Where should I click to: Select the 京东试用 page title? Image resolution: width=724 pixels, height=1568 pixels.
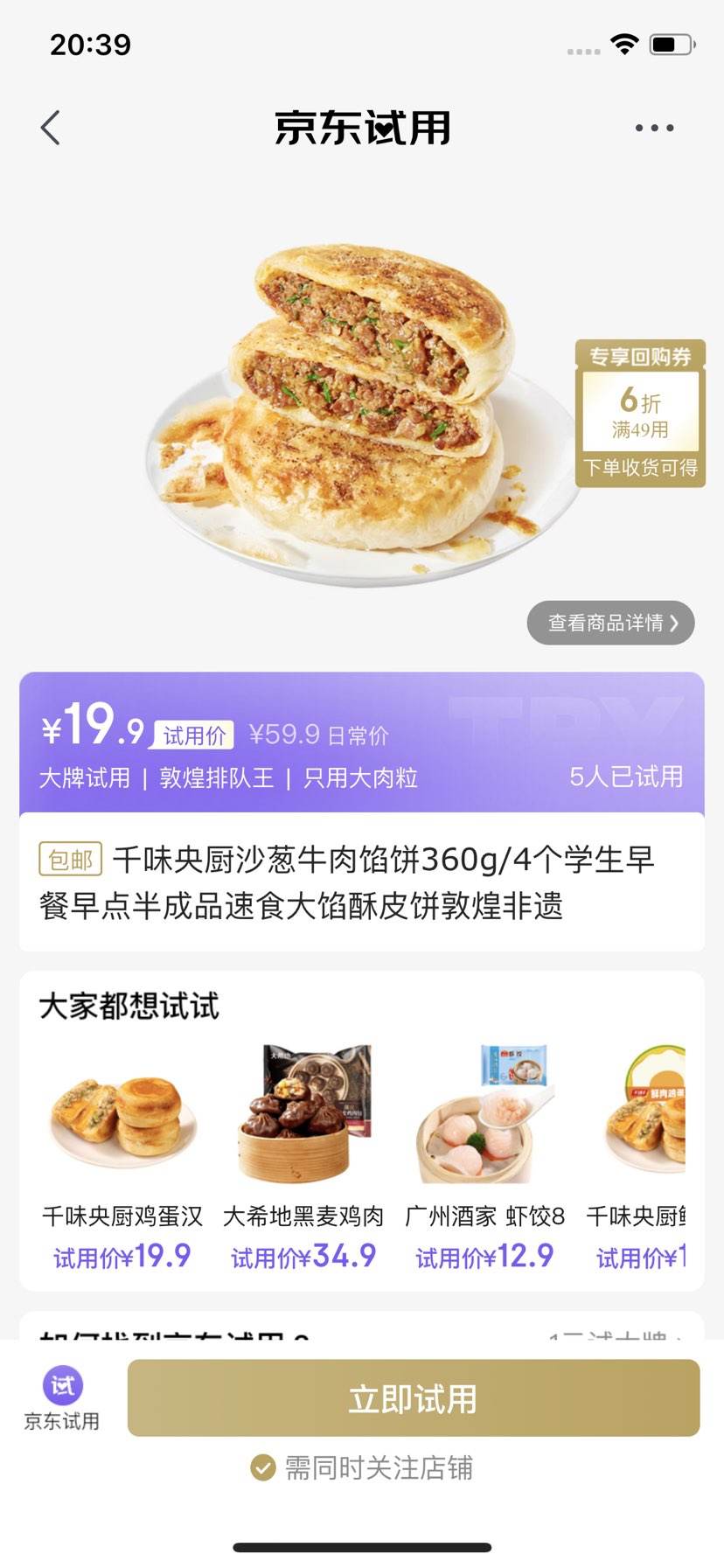coord(362,127)
